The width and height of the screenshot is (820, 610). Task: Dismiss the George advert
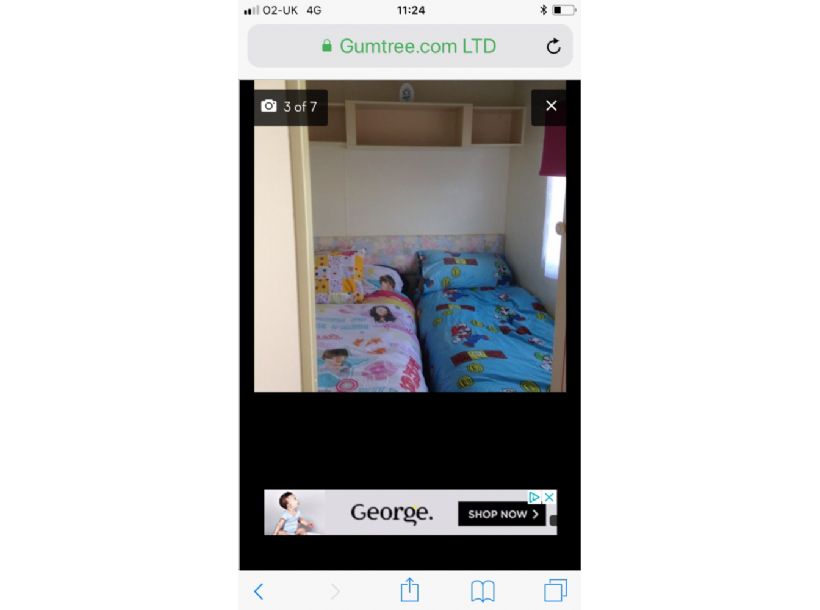[549, 497]
